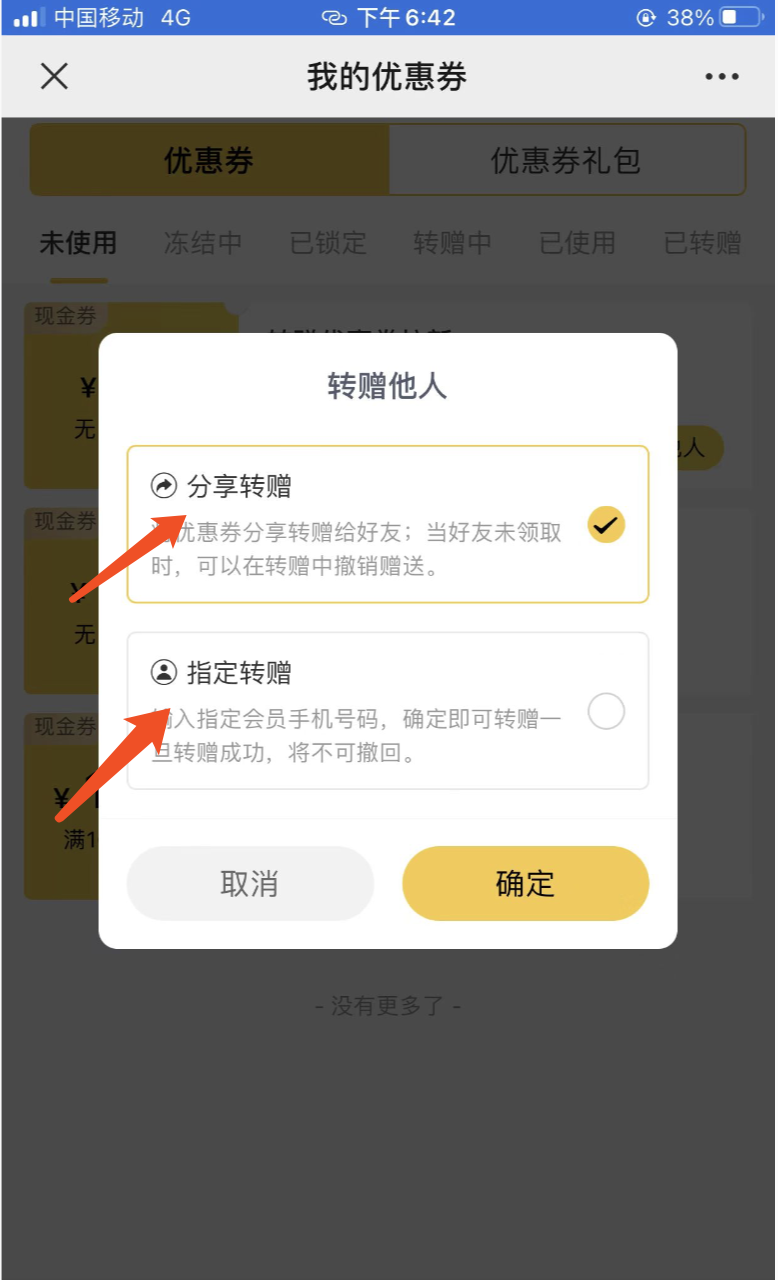778x1280 pixels.
Task: Select the 分享转赠 option
Action: point(387,524)
